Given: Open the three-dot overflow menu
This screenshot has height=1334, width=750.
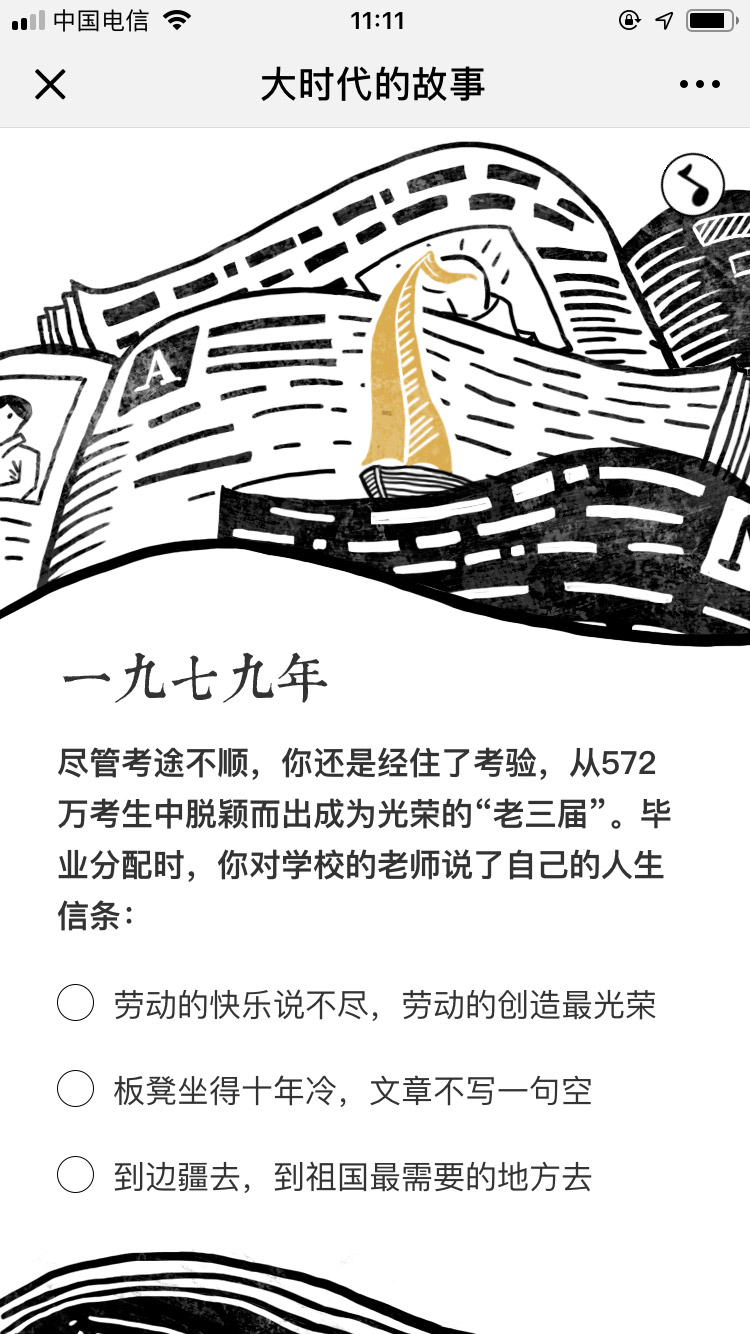Looking at the screenshot, I should coord(699,85).
